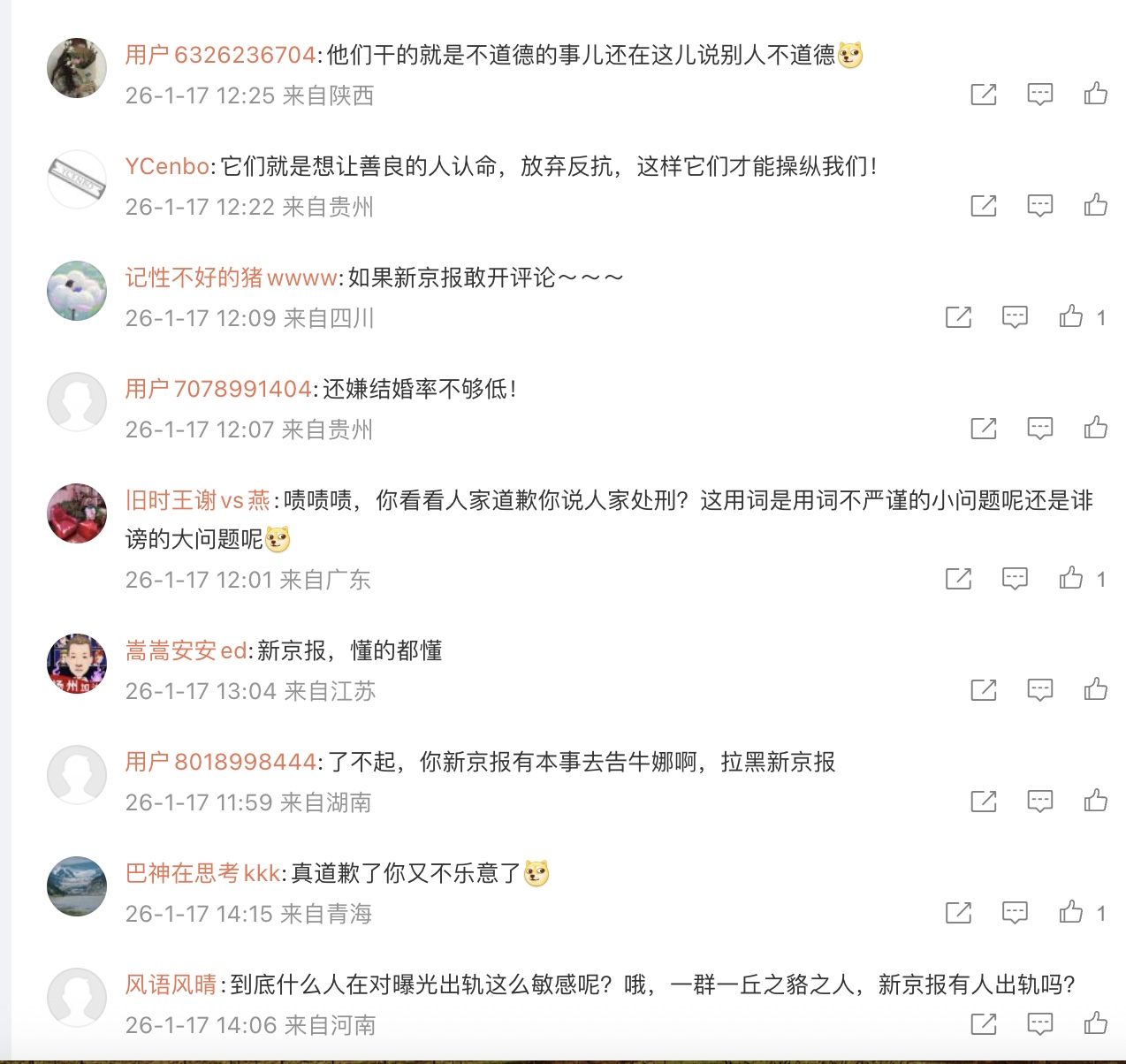Like the comment by 嵩嵩安安ed
This screenshot has height=1064, width=1126.
(1096, 689)
